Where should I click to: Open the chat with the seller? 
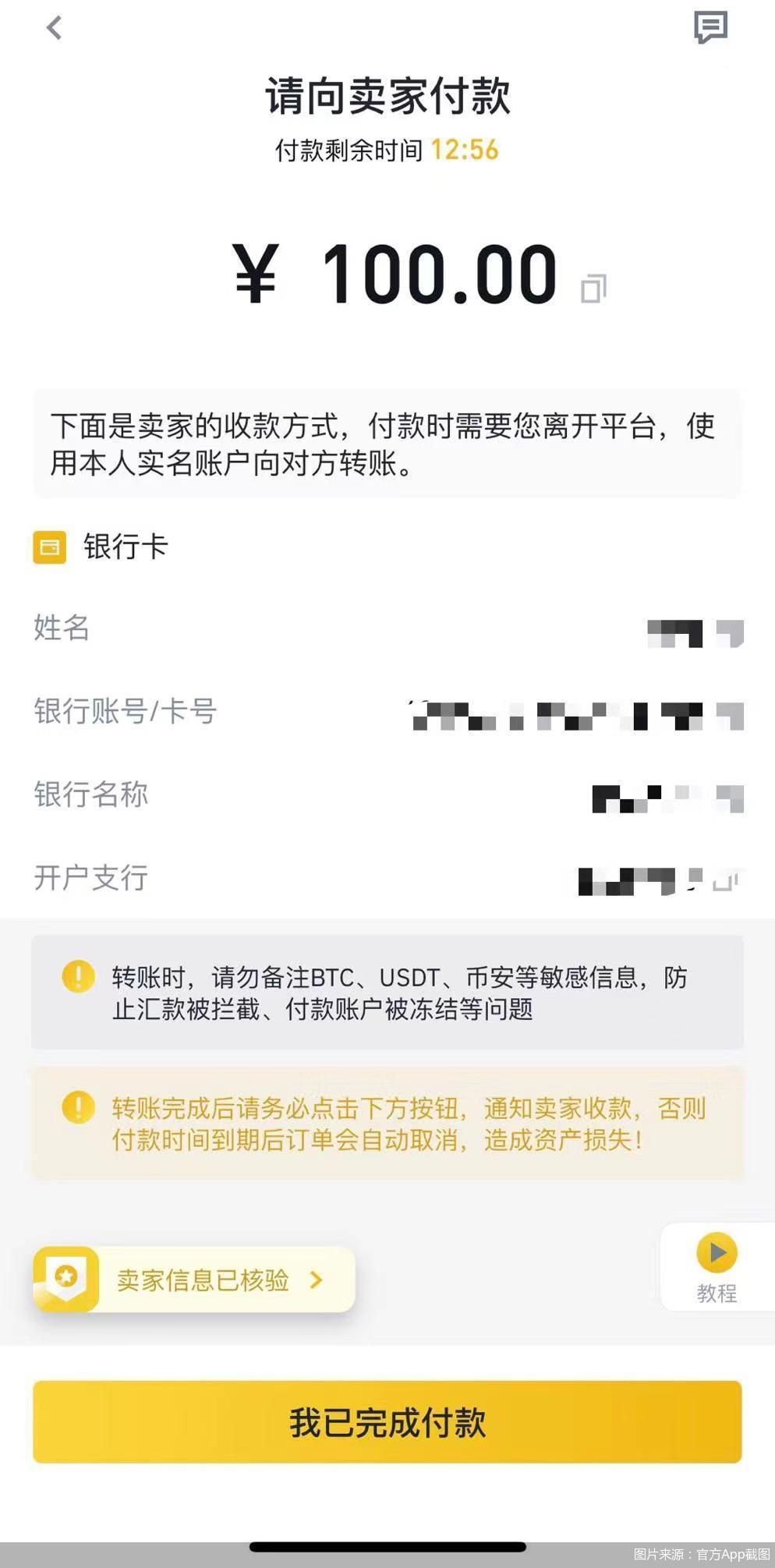click(710, 28)
